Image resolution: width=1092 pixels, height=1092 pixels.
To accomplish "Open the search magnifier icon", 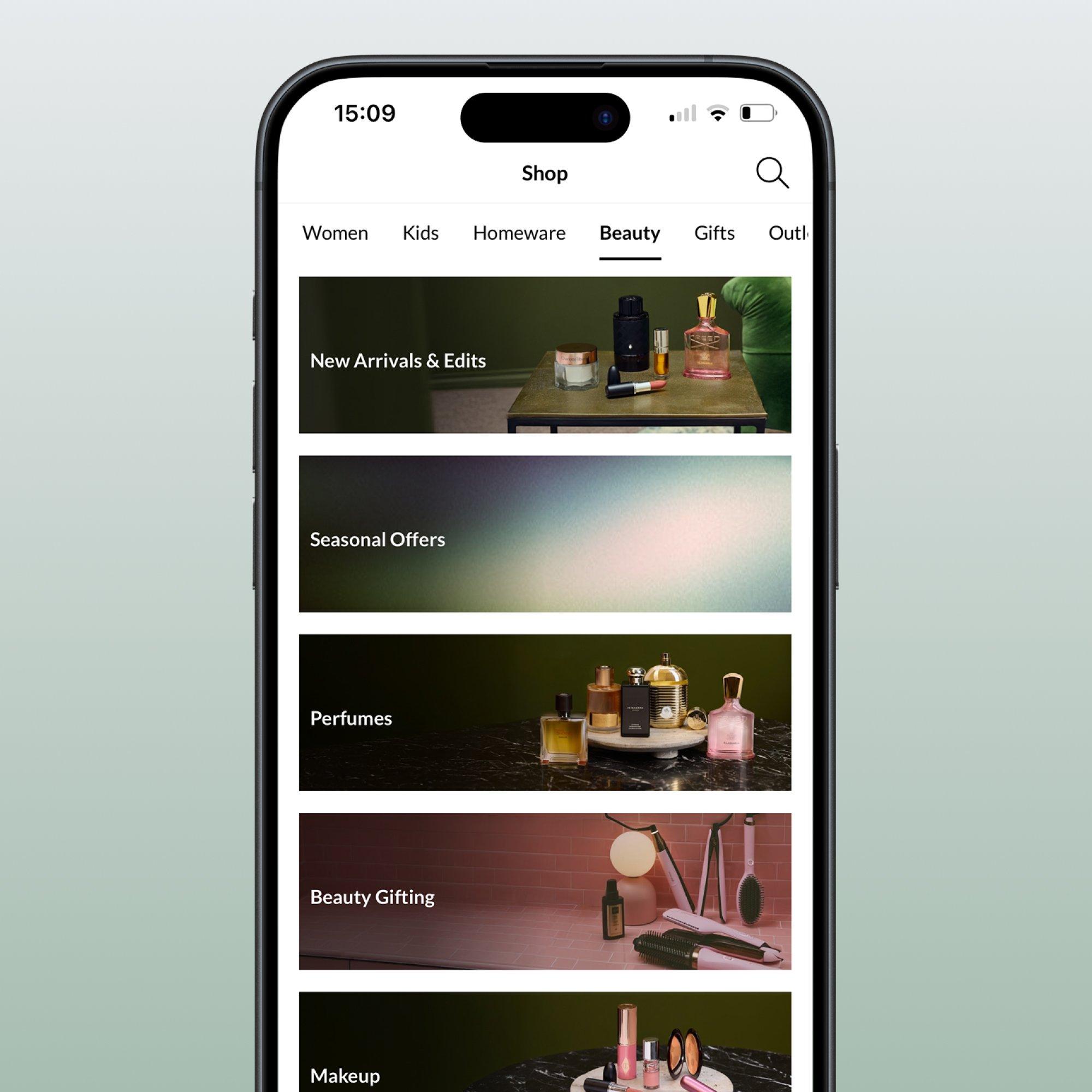I will 771,173.
